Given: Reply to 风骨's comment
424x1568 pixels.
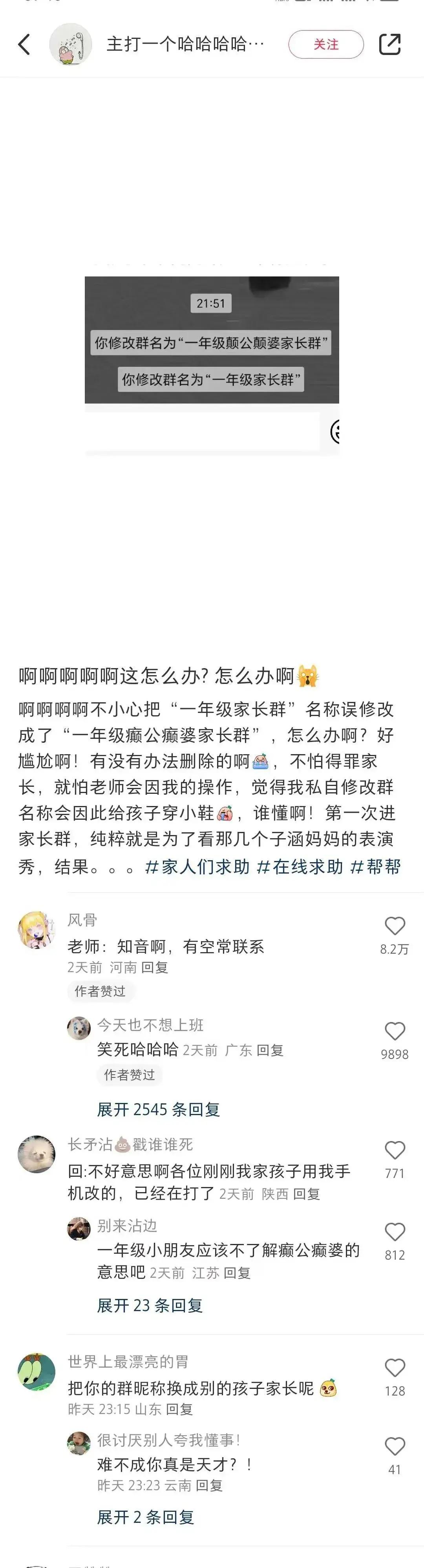Looking at the screenshot, I should (x=155, y=967).
